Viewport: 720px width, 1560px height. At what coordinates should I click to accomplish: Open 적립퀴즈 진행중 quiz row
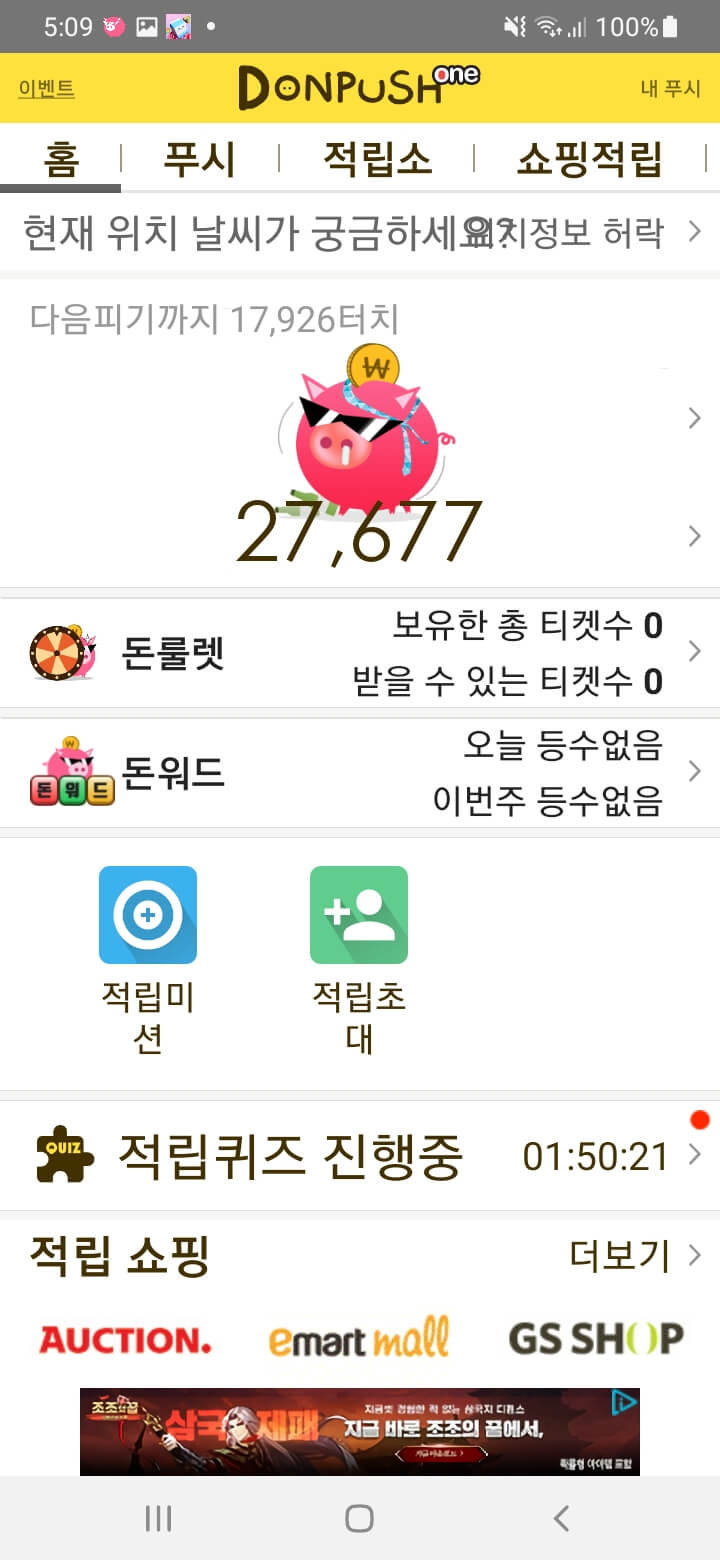[x=360, y=1156]
